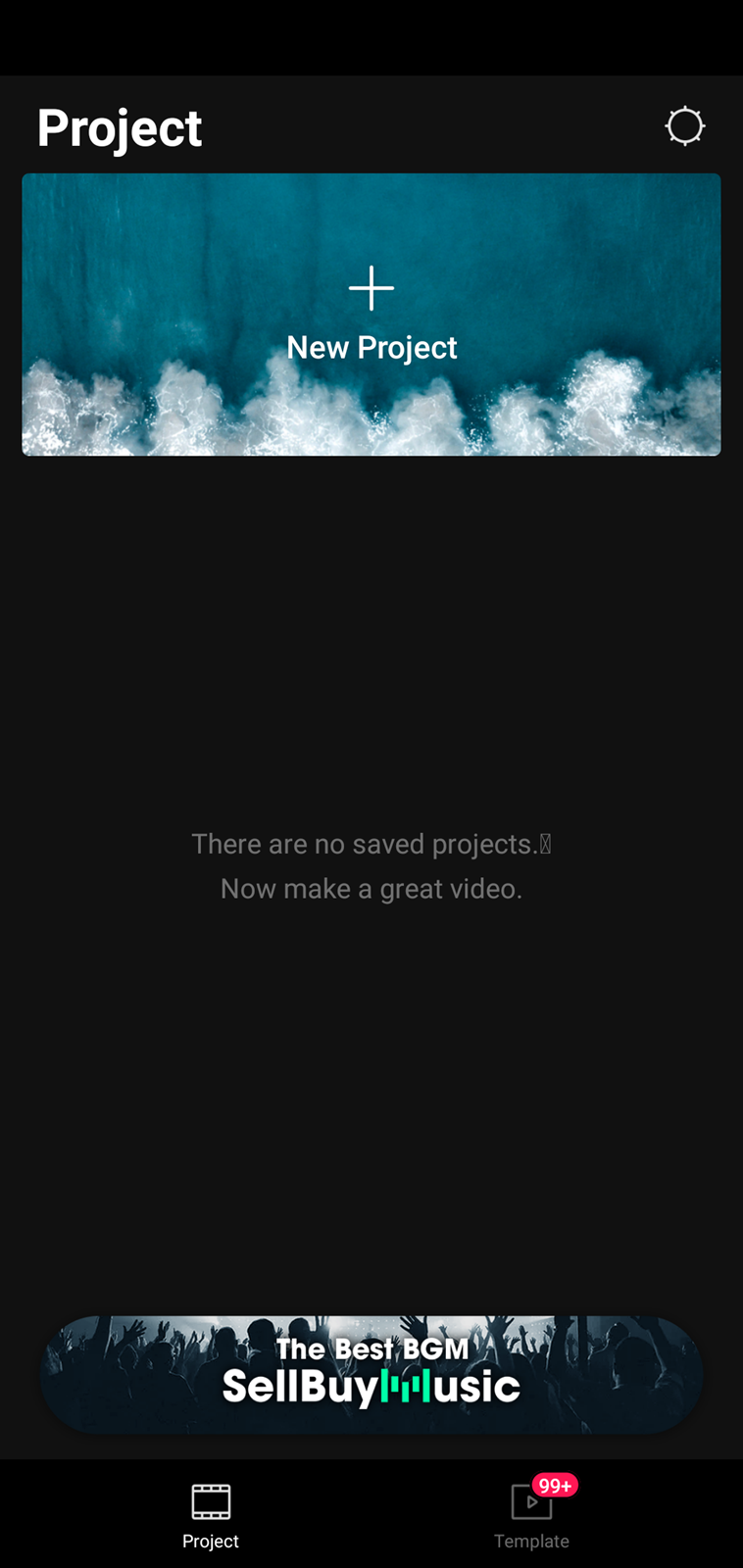
Task: Switch to the Template tab
Action: point(531,1515)
